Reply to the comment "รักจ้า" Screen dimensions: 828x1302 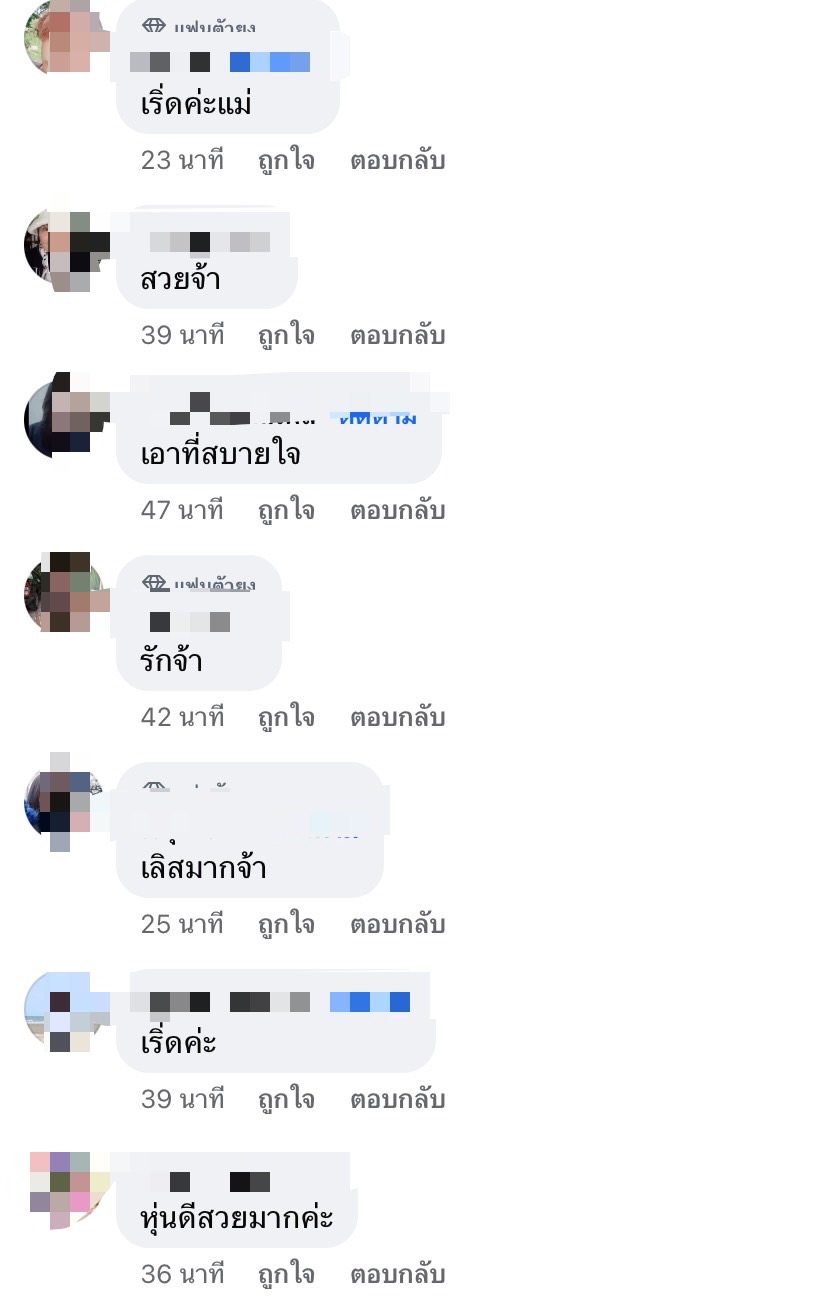pos(397,718)
